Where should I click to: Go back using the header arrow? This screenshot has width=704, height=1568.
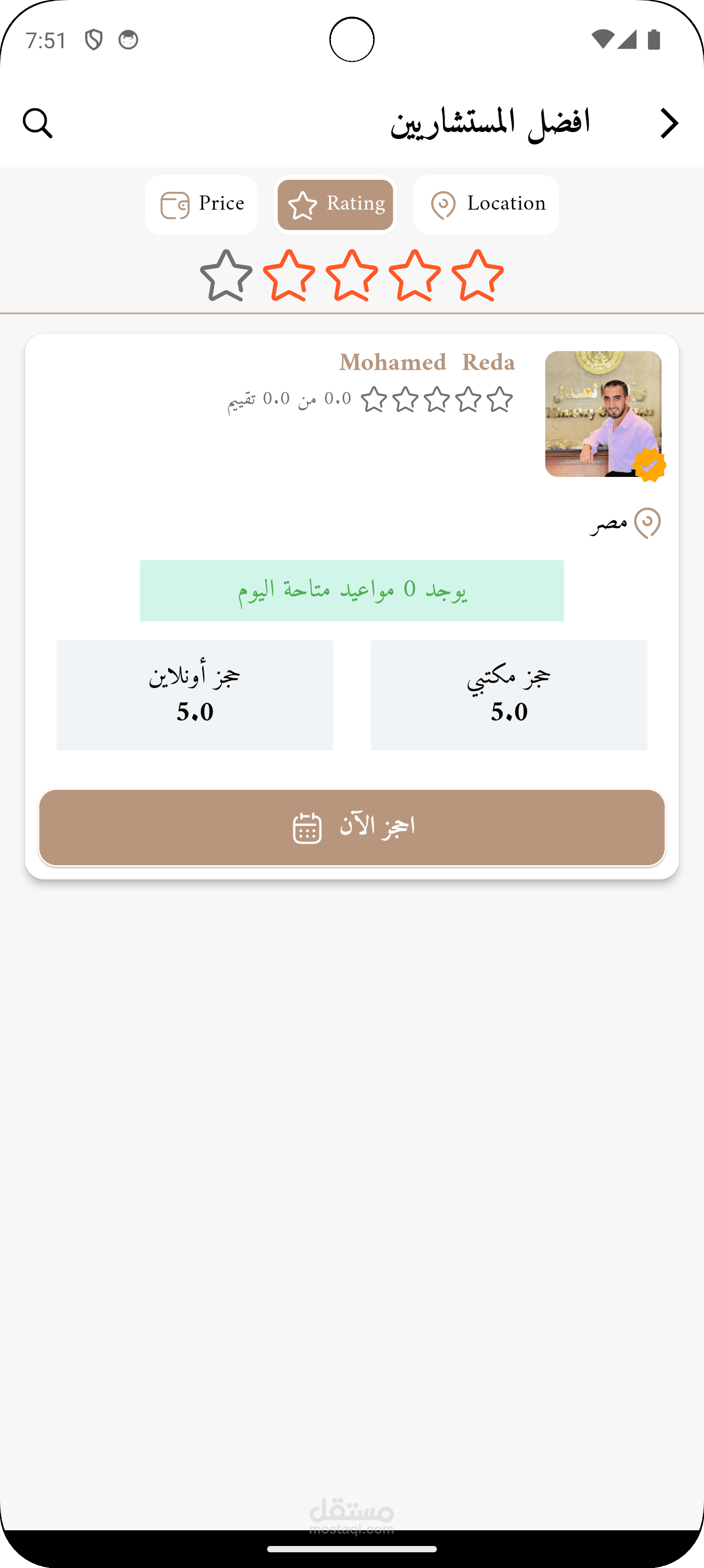click(669, 124)
